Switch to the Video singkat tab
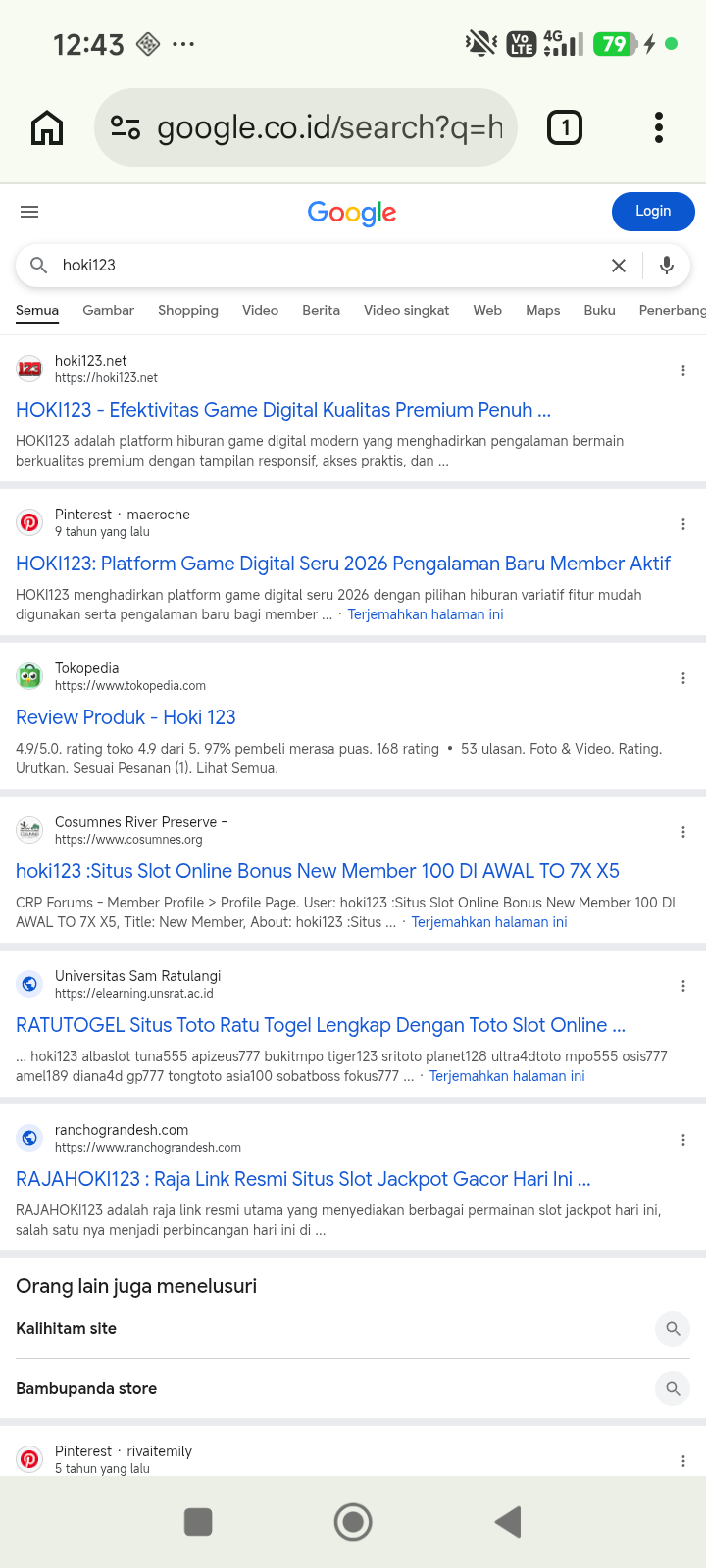The height and width of the screenshot is (1568, 706). [x=406, y=310]
